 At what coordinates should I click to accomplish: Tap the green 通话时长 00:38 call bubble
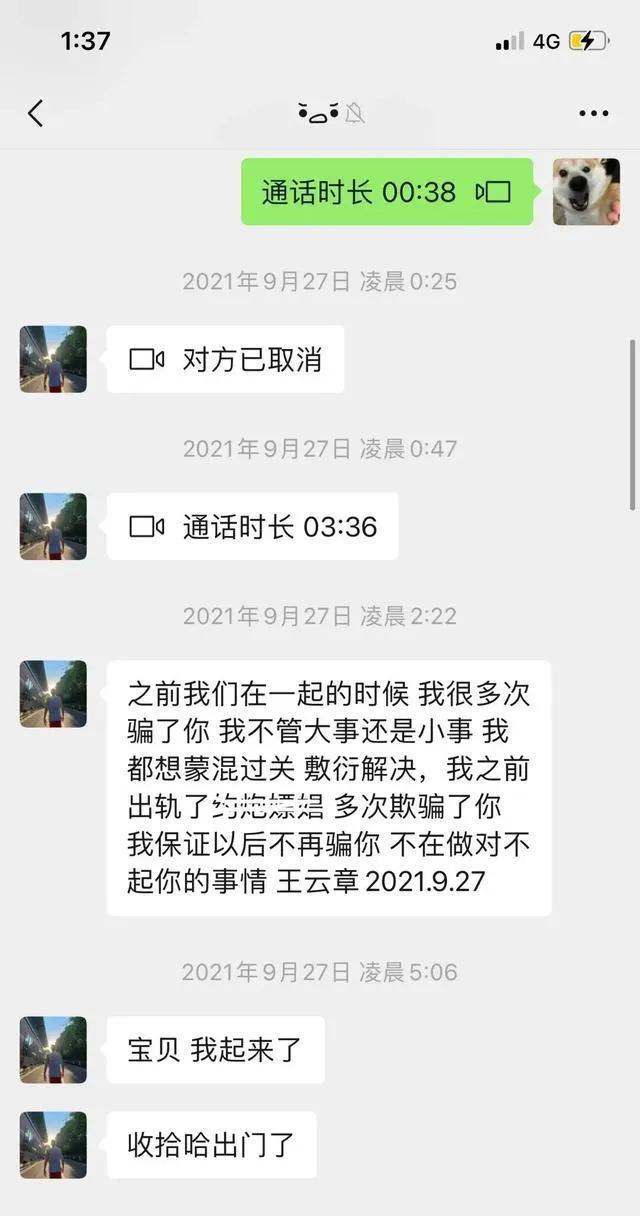click(387, 192)
